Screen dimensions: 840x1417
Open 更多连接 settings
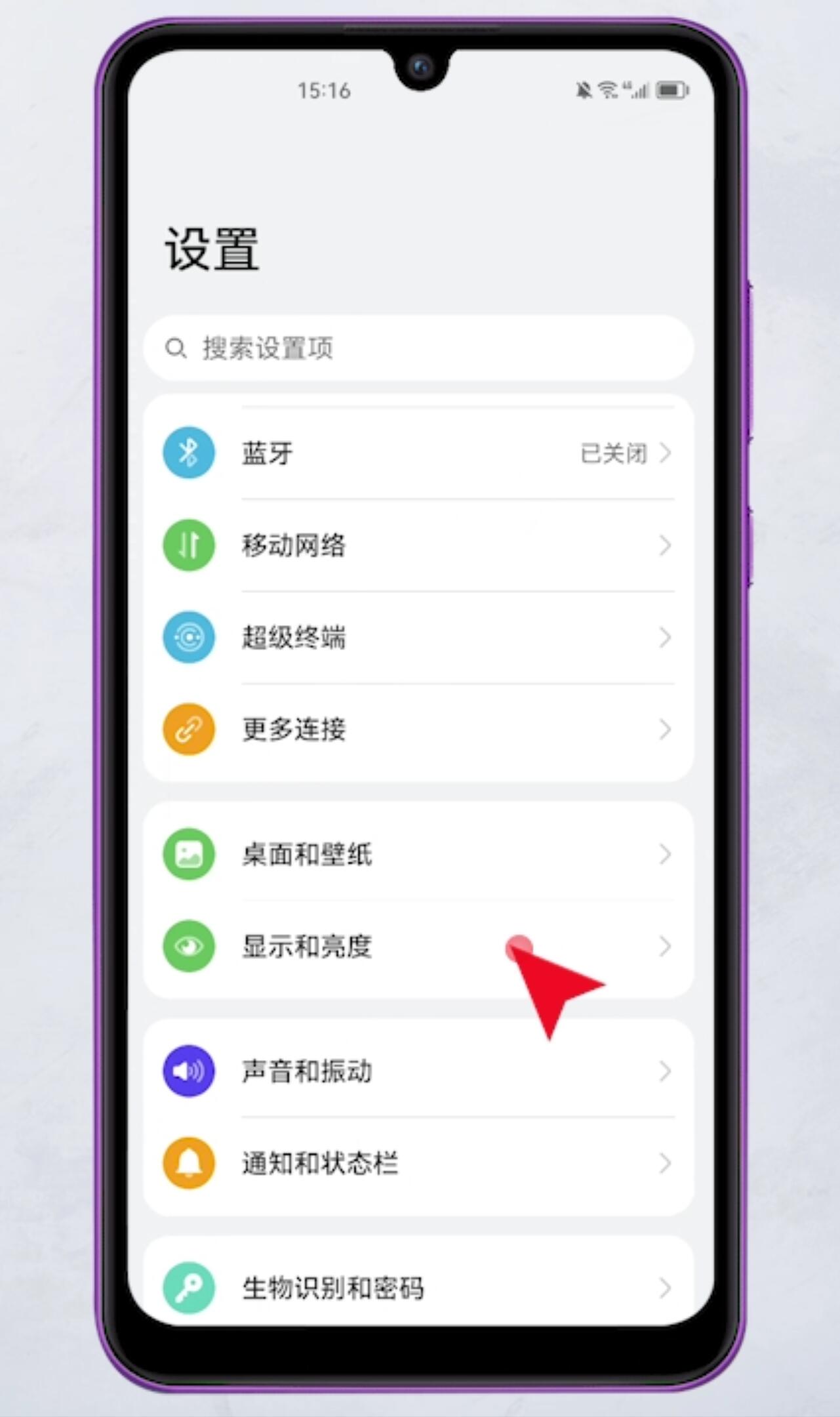point(418,729)
